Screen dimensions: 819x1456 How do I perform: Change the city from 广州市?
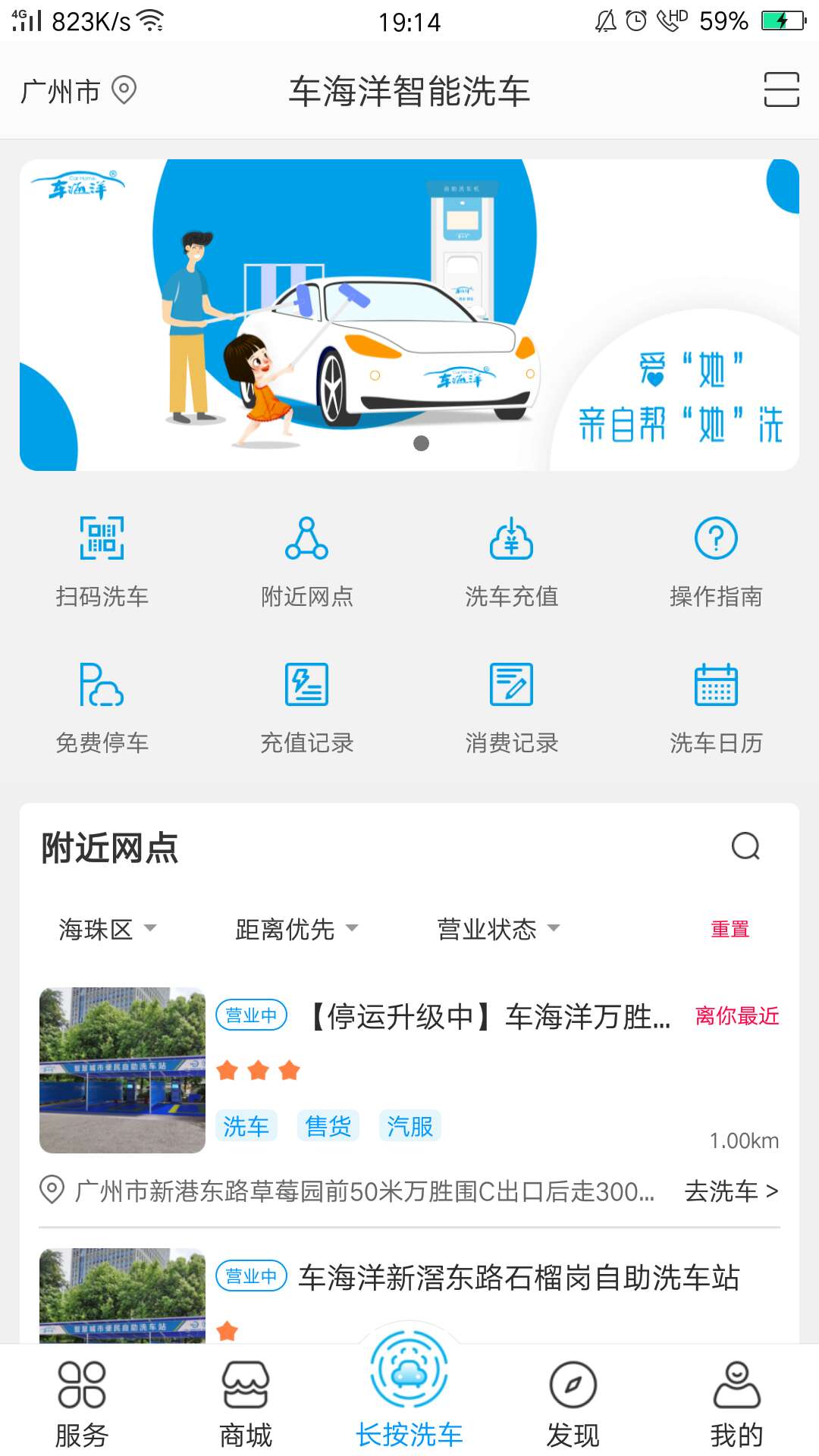tap(77, 91)
